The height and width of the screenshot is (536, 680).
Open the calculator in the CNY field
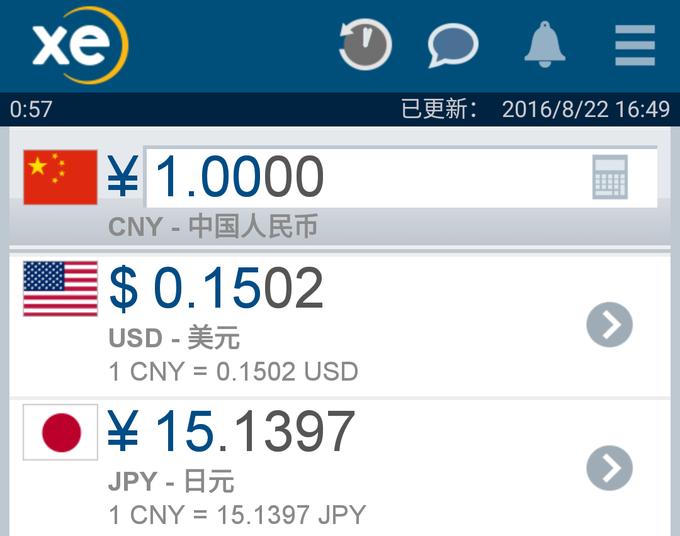[x=610, y=178]
